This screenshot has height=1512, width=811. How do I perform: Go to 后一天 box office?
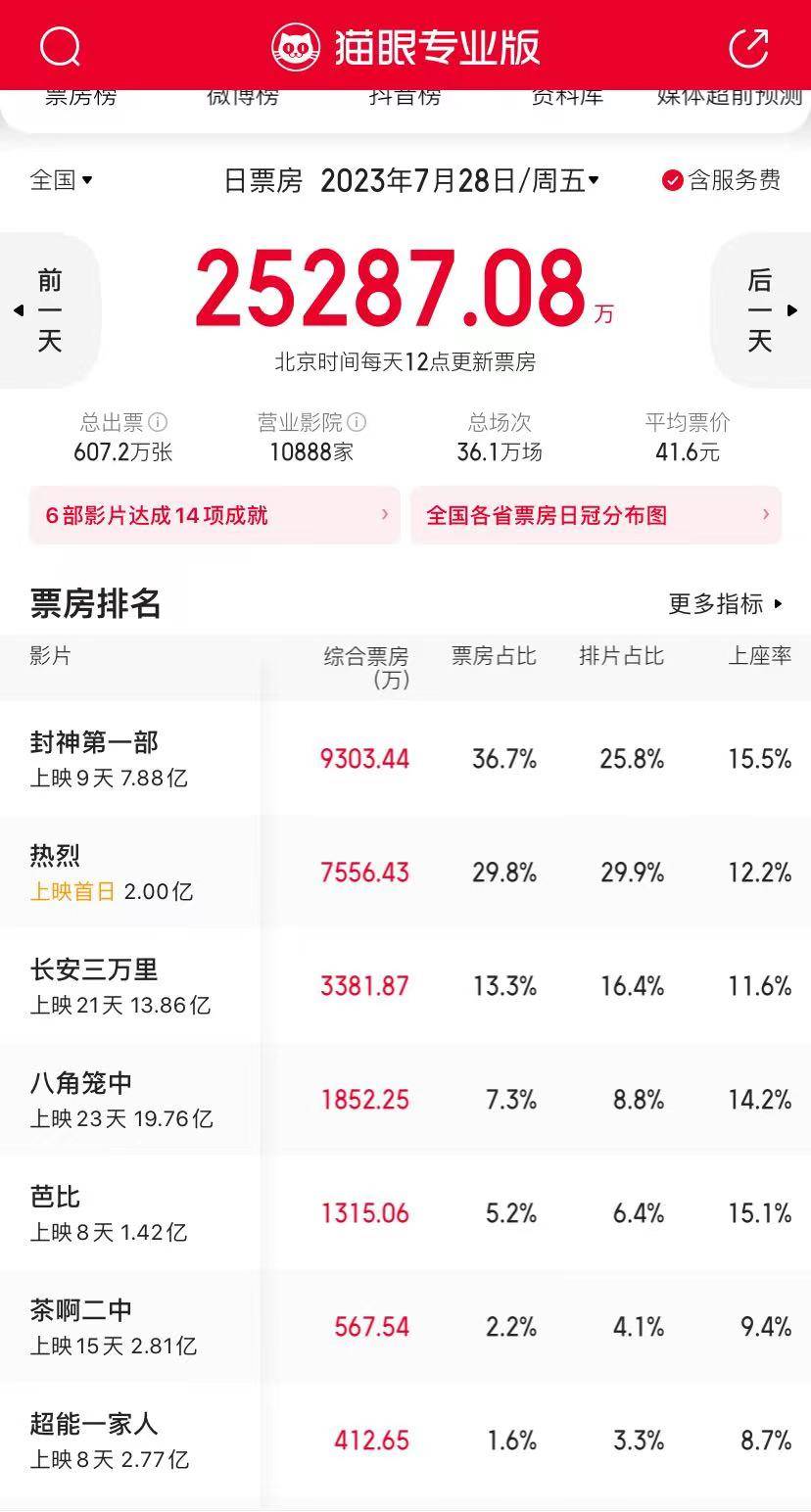coord(762,310)
